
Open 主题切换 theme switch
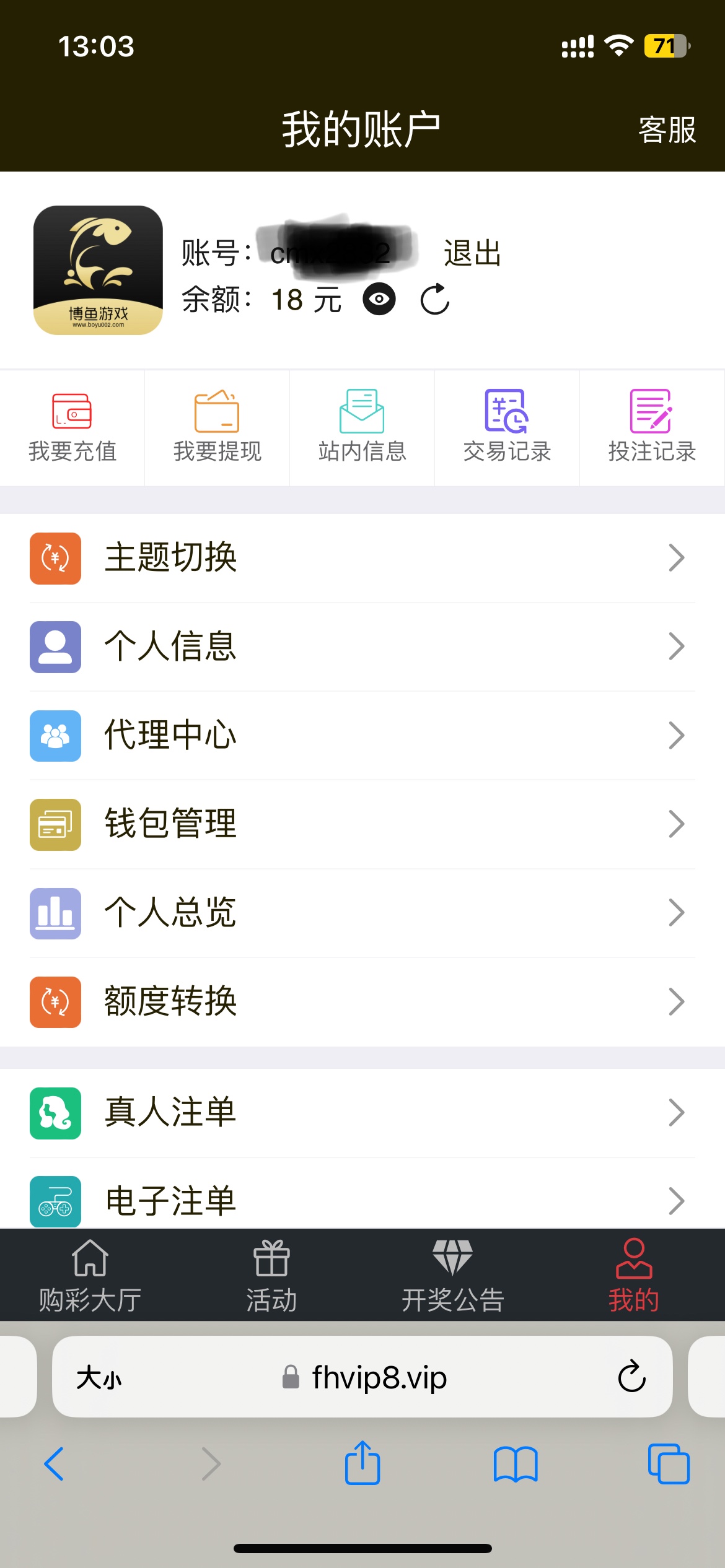tap(362, 558)
